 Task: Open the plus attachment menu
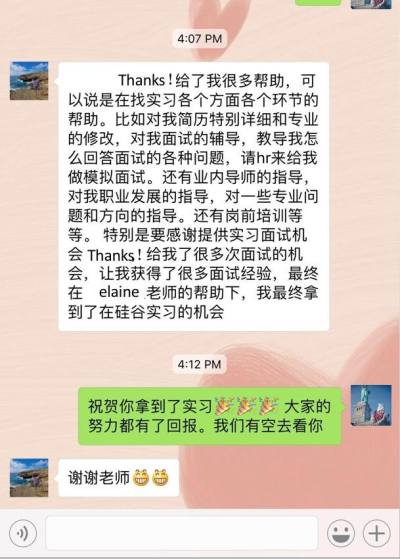point(376,533)
